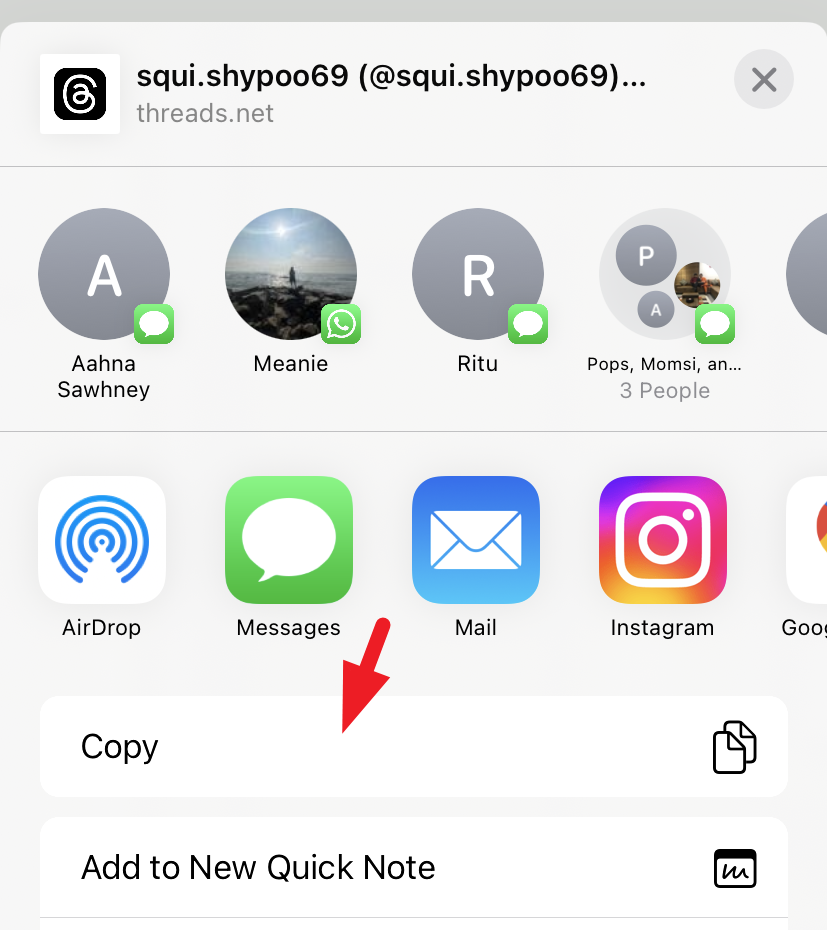This screenshot has width=827, height=930.
Task: Share using AirDrop
Action: pos(102,540)
